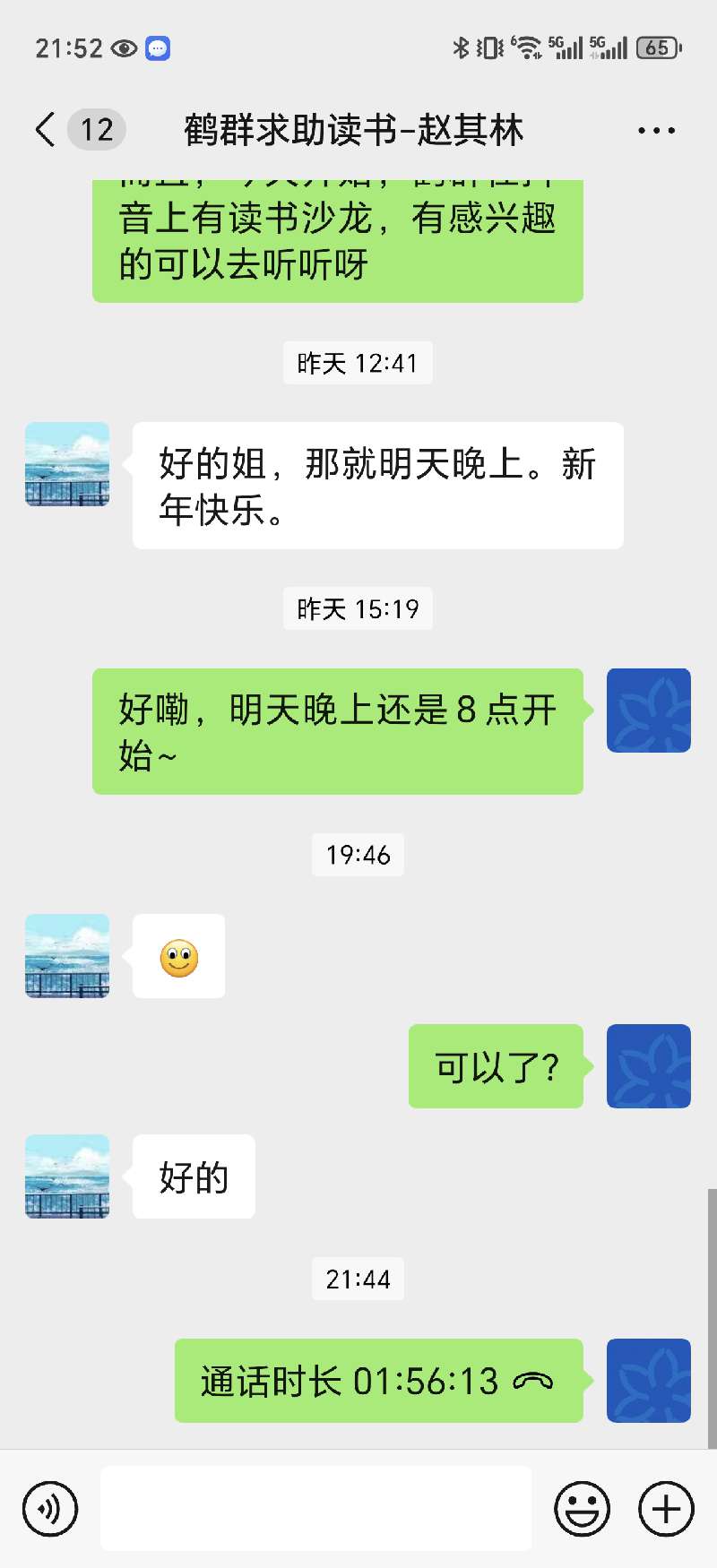Open the plus attachments menu
Image resolution: width=717 pixels, height=1568 pixels.
[x=666, y=1510]
